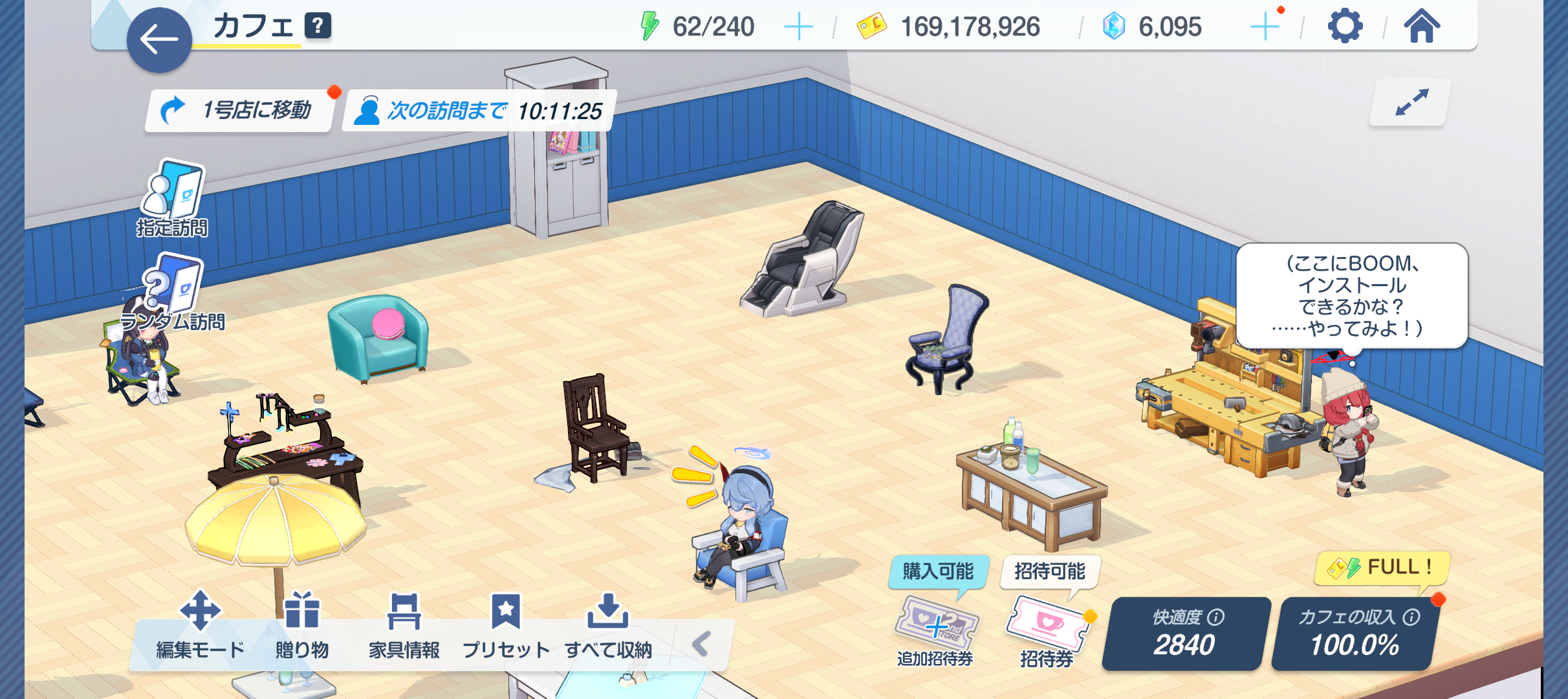Collect カフェの収入 cafe earnings
The width and height of the screenshot is (1568, 699).
[x=1356, y=634]
